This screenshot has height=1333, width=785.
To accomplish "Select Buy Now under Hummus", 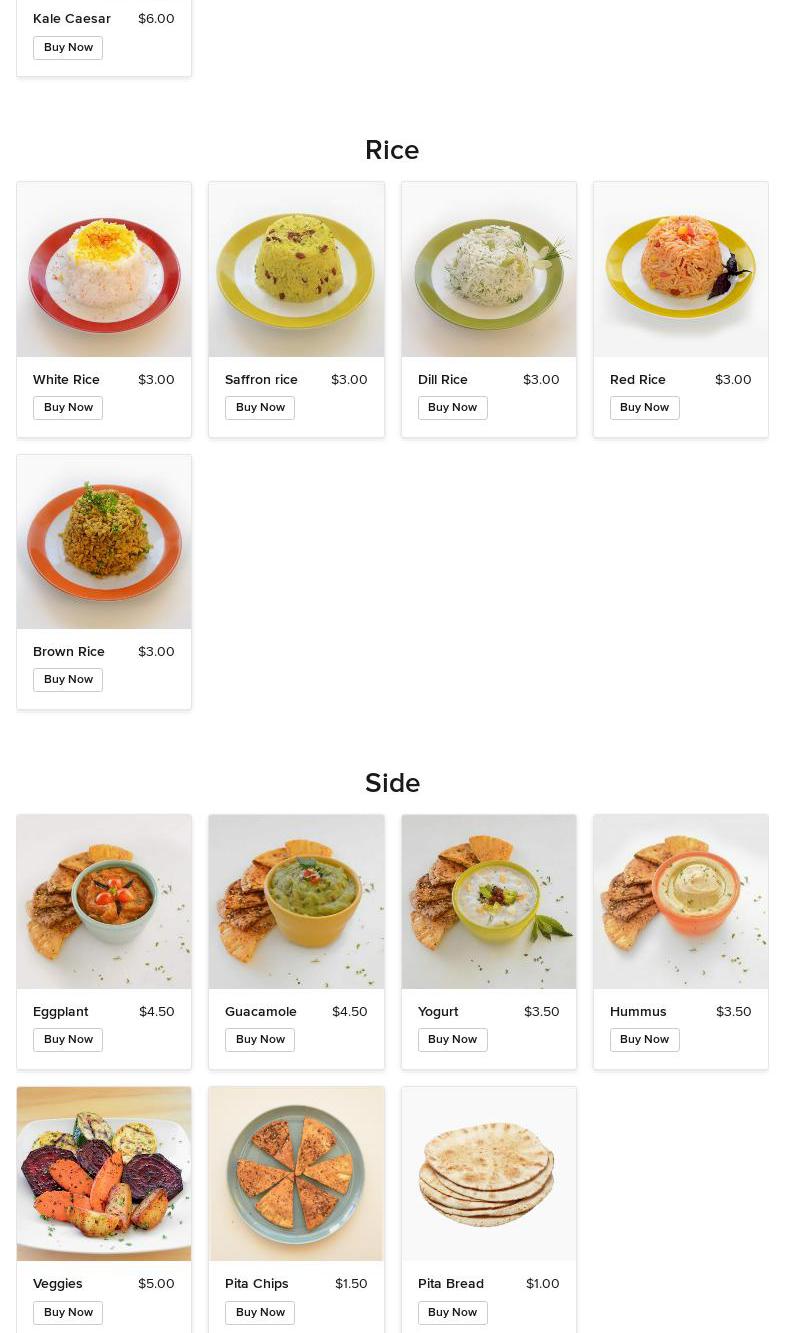I will point(644,1040).
